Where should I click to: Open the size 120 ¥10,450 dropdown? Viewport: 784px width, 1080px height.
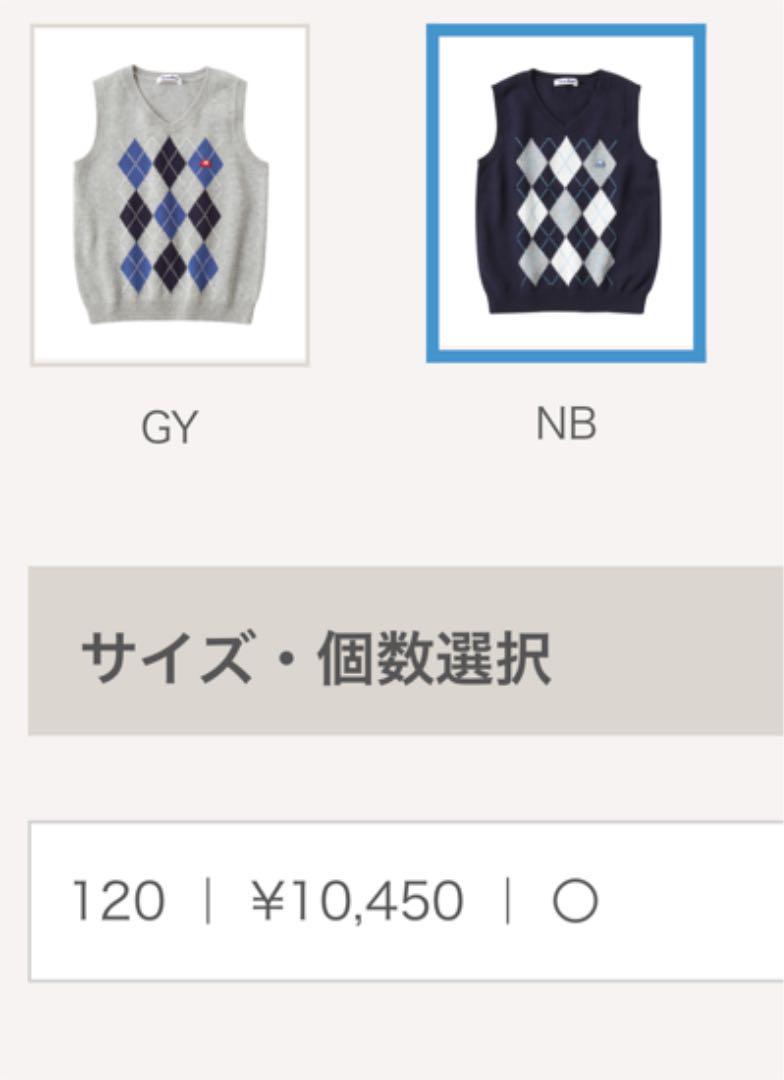pos(406,901)
